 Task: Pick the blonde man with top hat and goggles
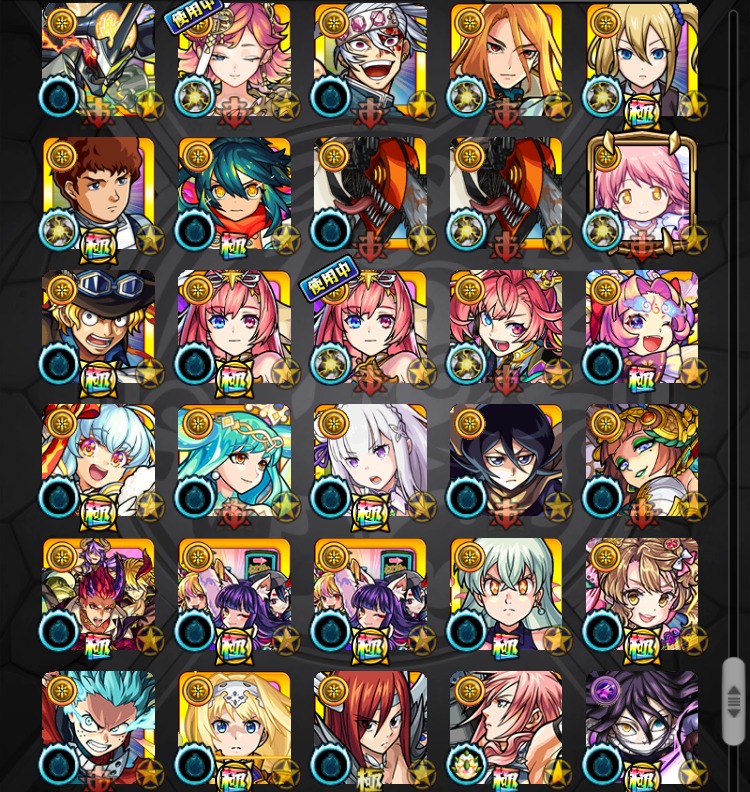(98, 328)
